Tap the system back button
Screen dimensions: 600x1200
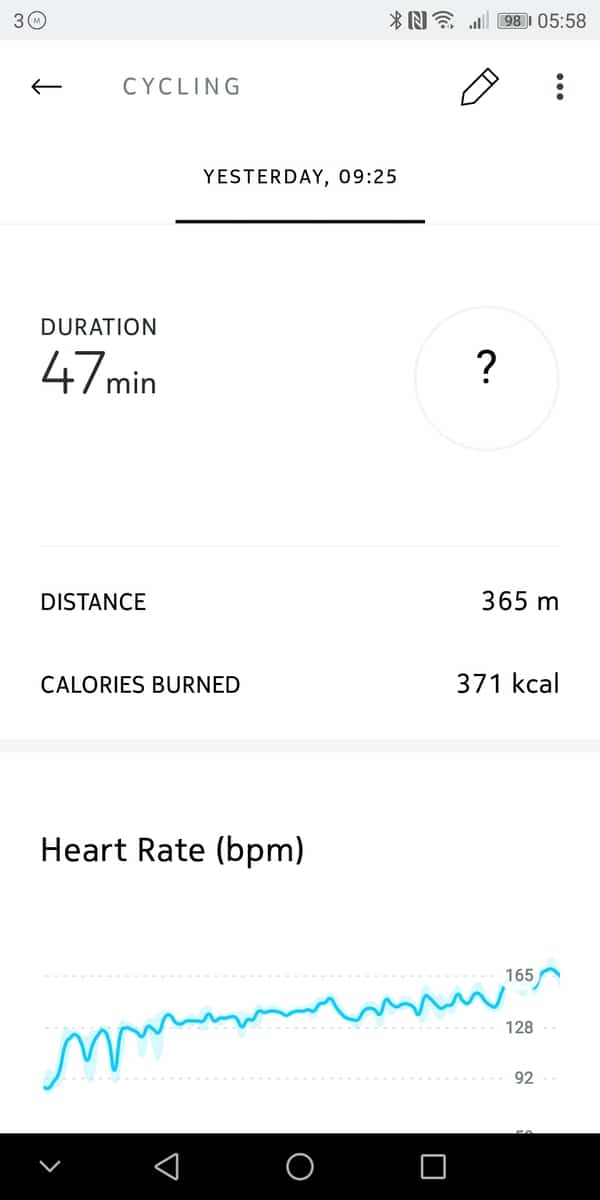tap(167, 1166)
